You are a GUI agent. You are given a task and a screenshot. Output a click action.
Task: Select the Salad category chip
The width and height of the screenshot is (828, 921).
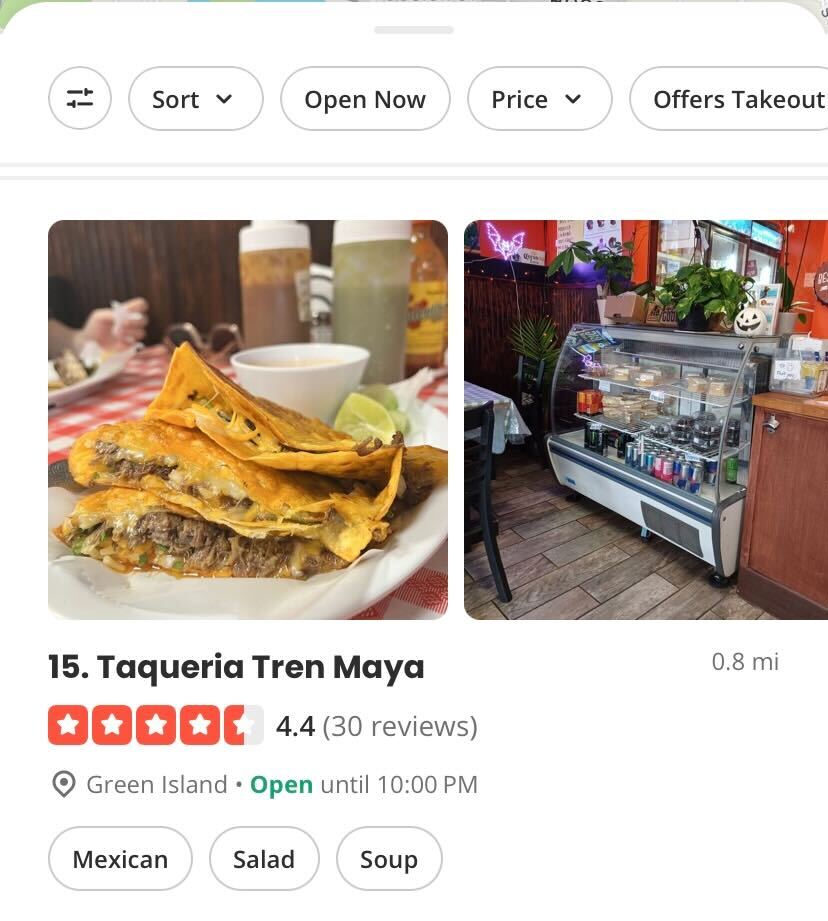(x=264, y=858)
